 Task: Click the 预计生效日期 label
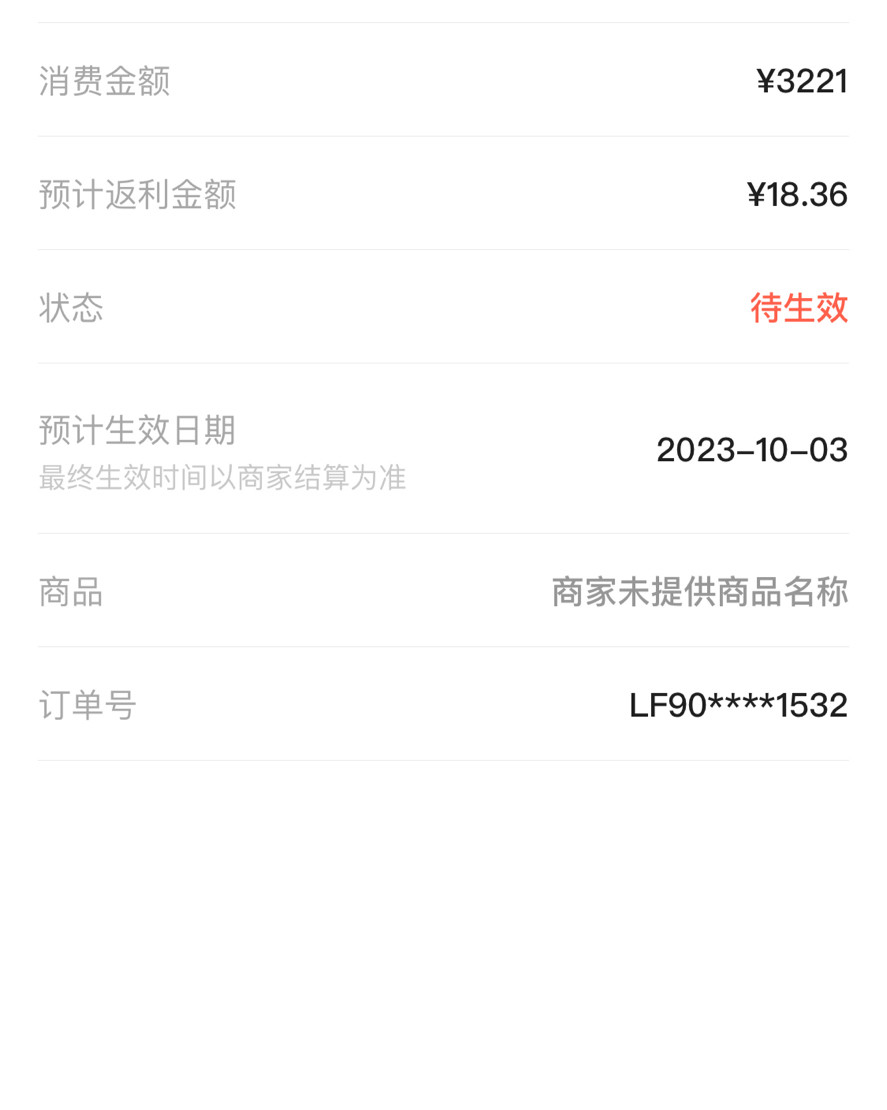pyautogui.click(x=136, y=430)
